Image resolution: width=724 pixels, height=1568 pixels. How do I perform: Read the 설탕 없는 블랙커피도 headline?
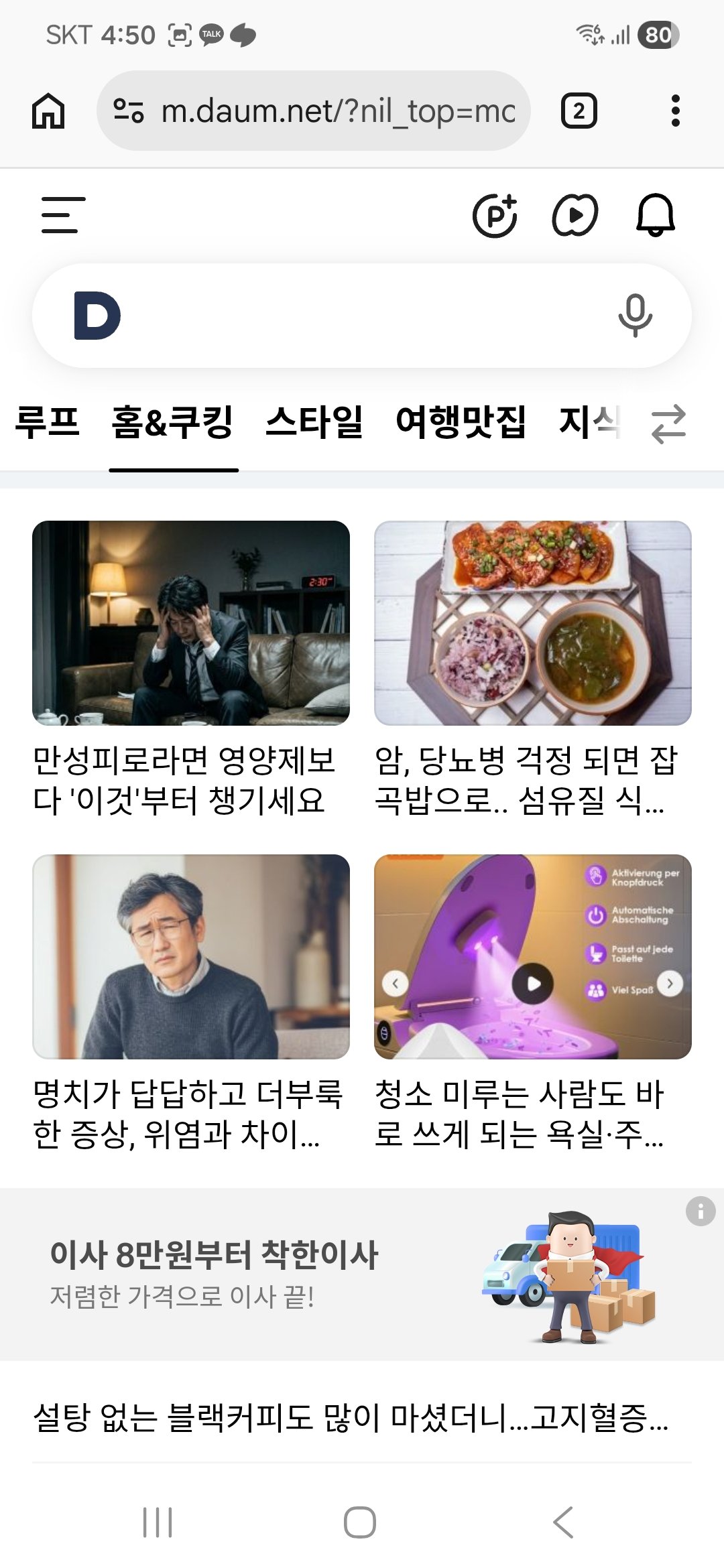[350, 1417]
